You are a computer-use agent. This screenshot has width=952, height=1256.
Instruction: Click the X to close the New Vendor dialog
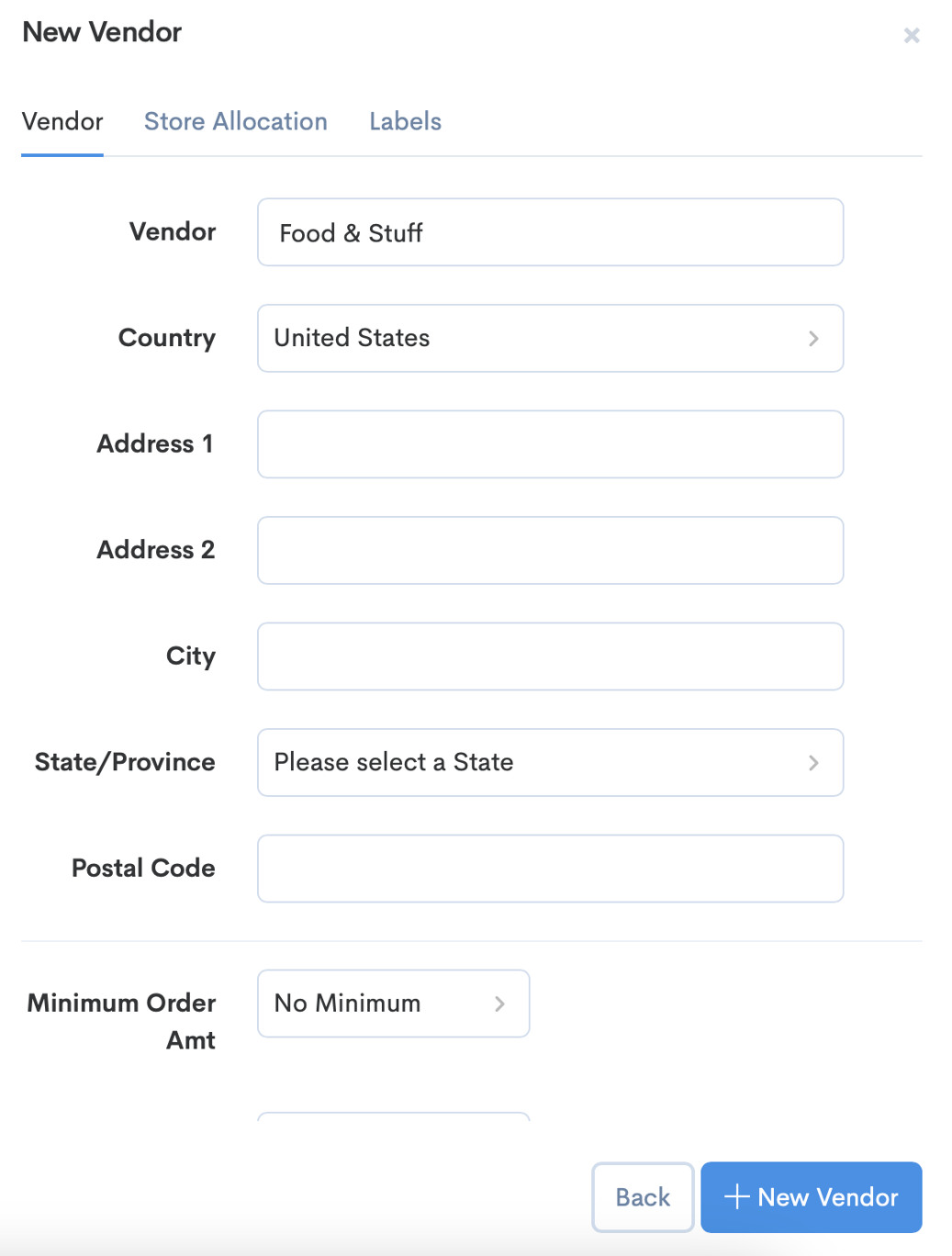[x=912, y=36]
